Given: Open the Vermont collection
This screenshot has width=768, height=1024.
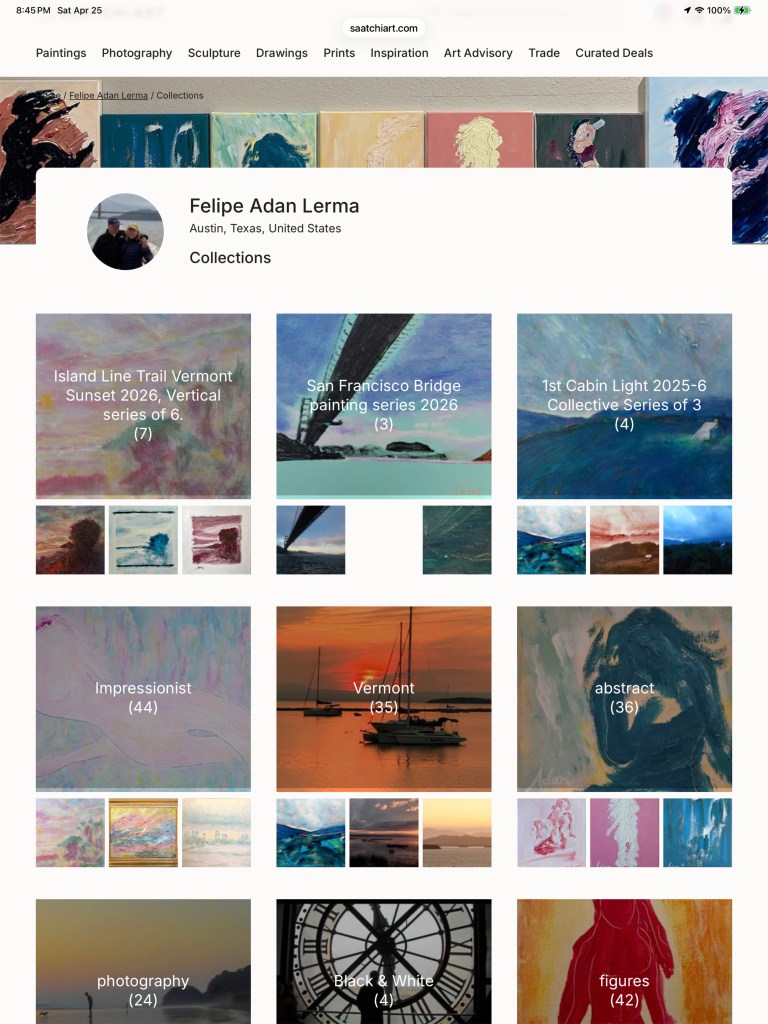Looking at the screenshot, I should [383, 697].
